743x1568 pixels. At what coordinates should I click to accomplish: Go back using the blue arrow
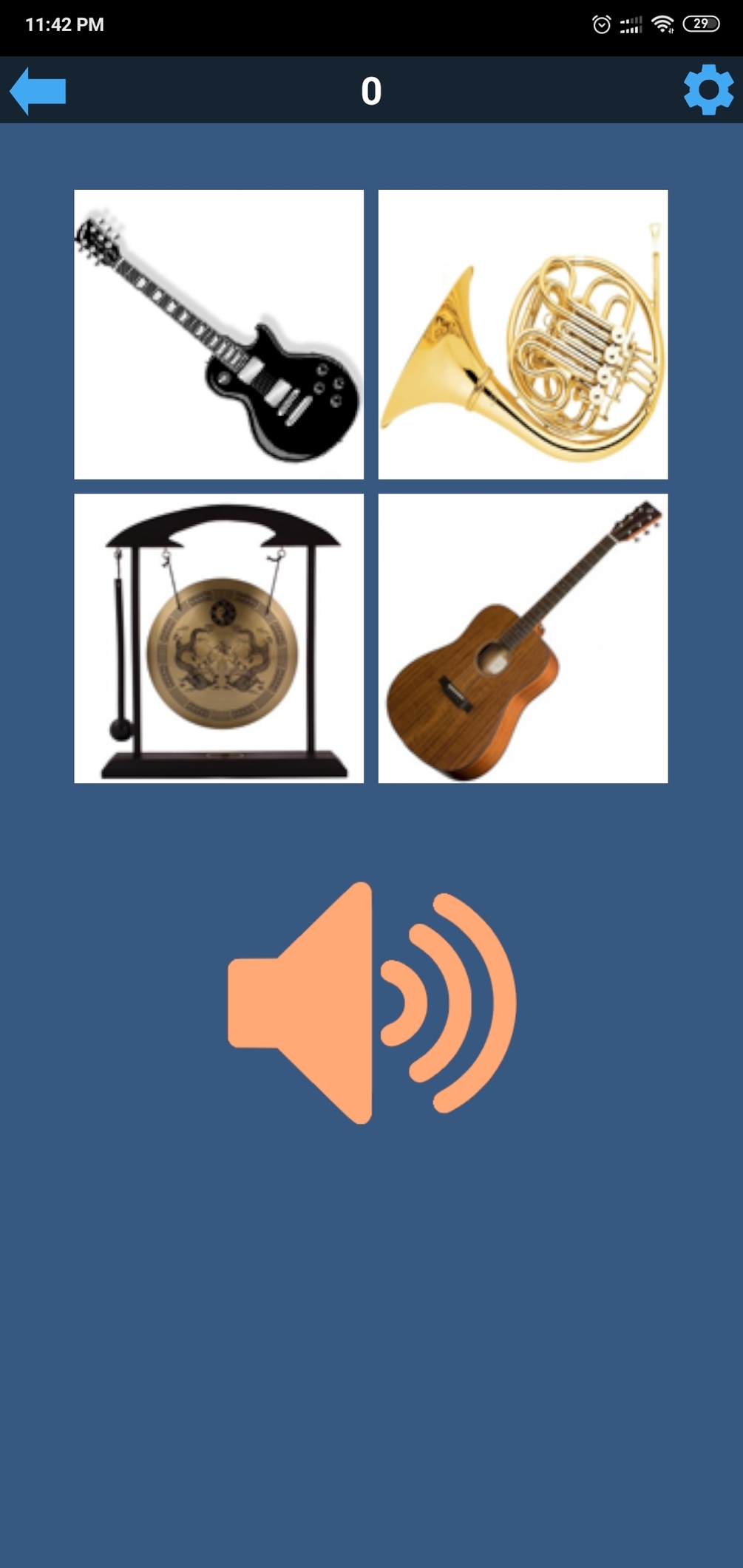click(x=38, y=91)
